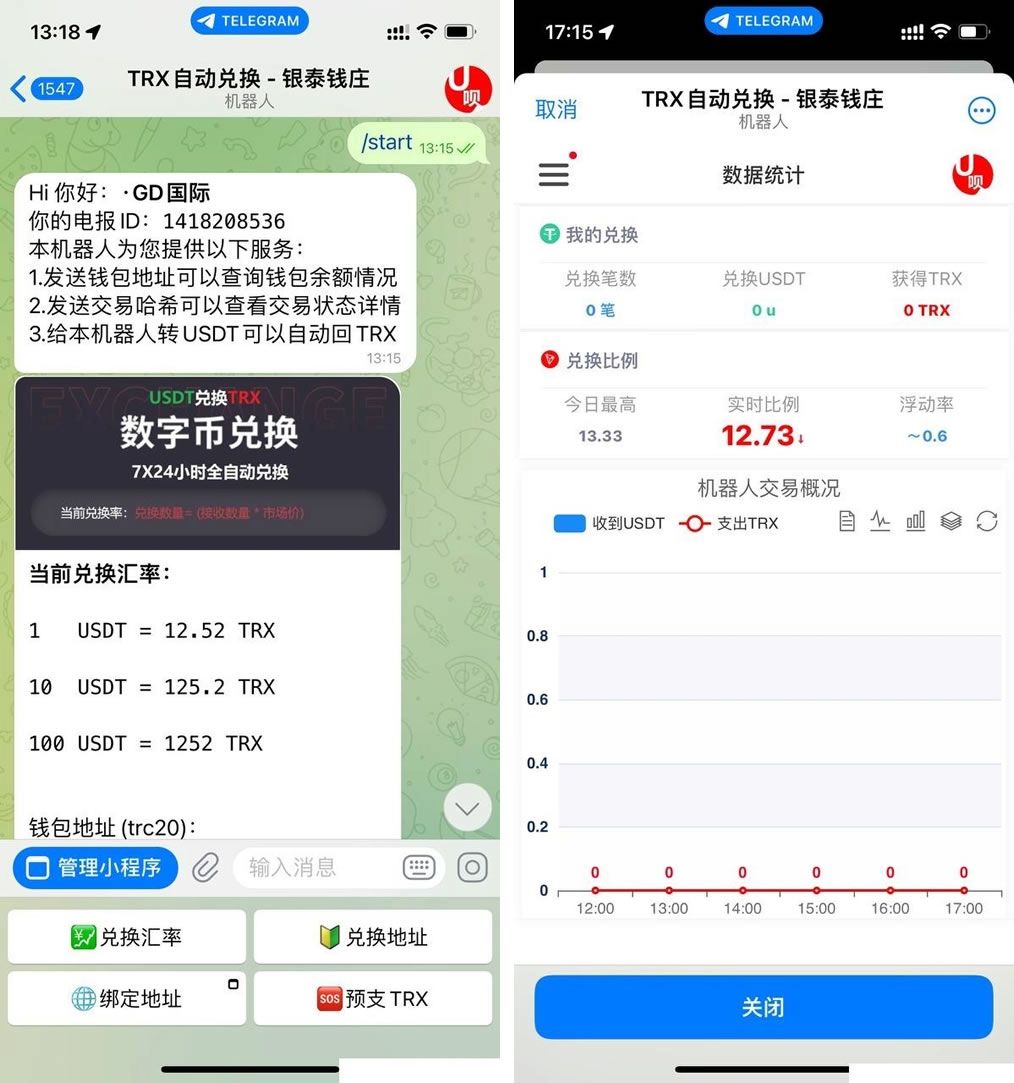
Task: Open the mini program more options menu
Action: tap(981, 110)
